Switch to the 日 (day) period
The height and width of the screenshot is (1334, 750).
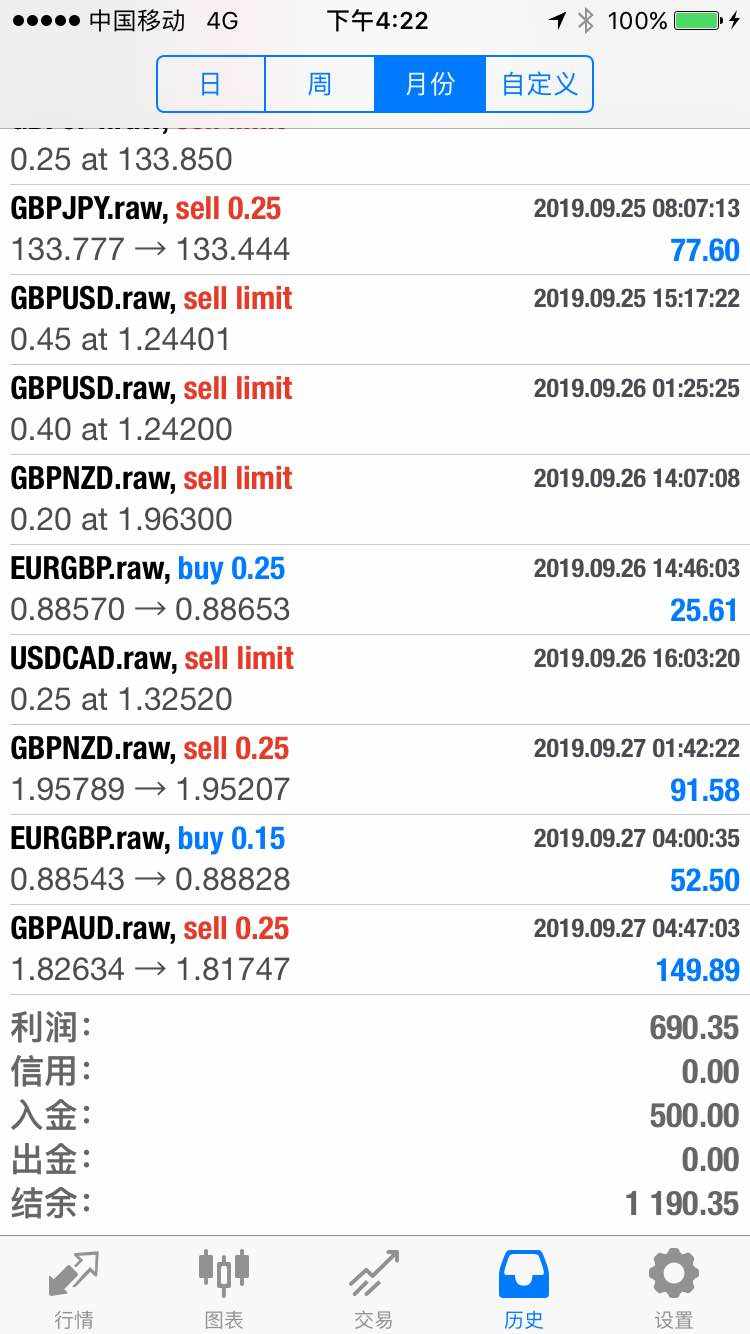point(211,84)
